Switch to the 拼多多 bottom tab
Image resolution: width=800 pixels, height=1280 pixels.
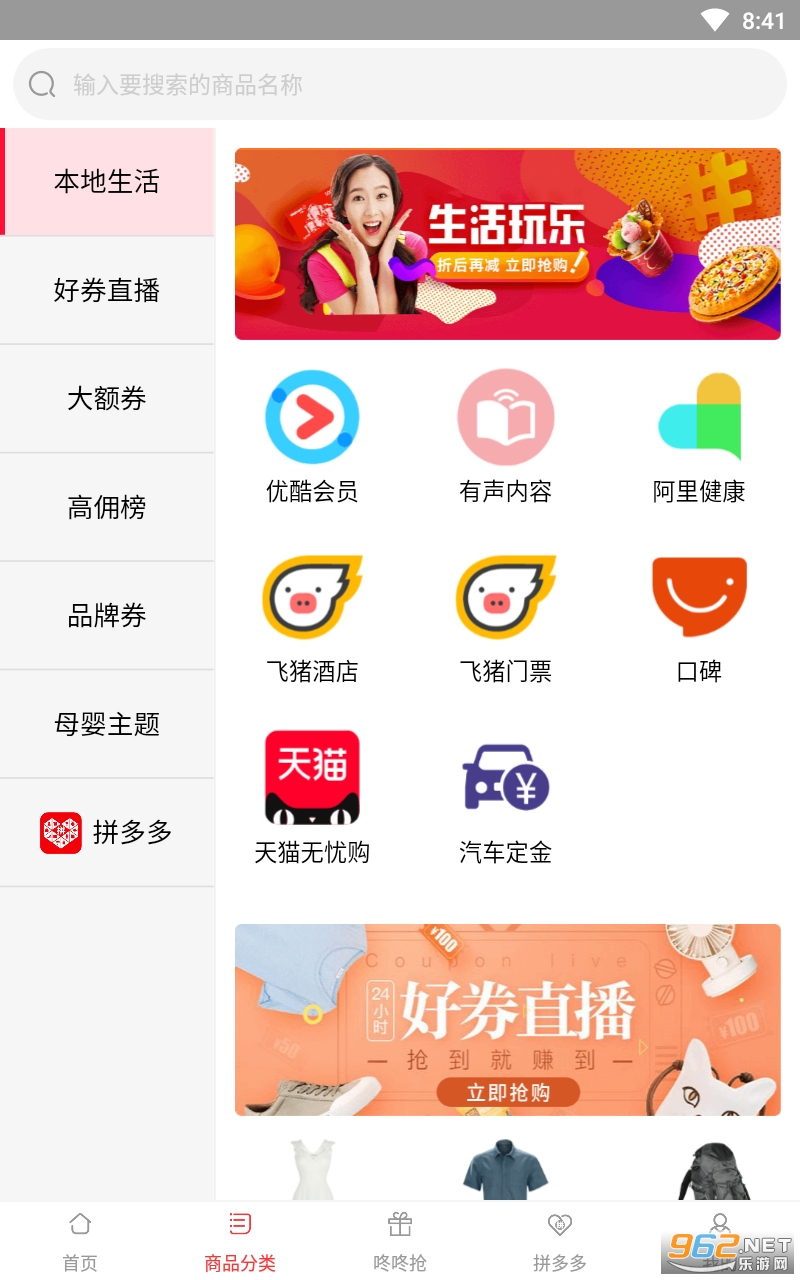[560, 1241]
